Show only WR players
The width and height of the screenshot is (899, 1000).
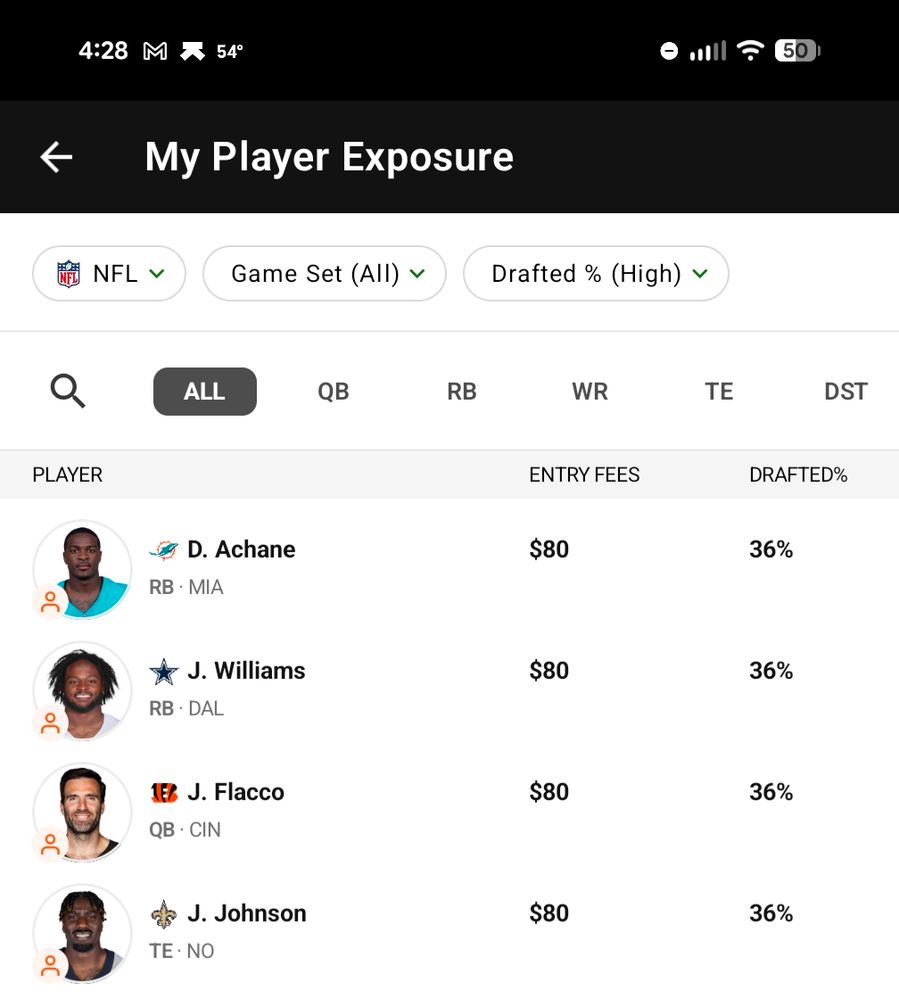coord(590,392)
